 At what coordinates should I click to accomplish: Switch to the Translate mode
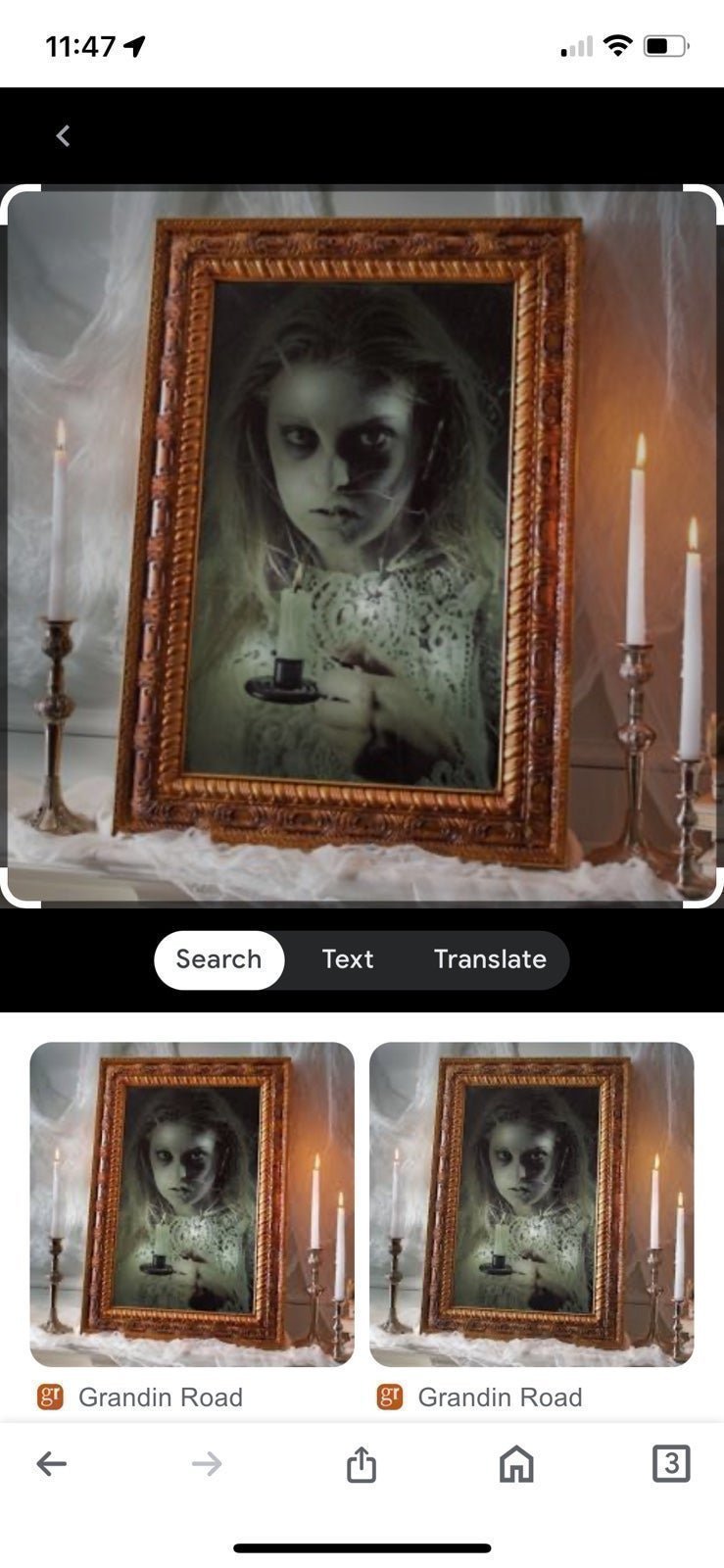[490, 958]
